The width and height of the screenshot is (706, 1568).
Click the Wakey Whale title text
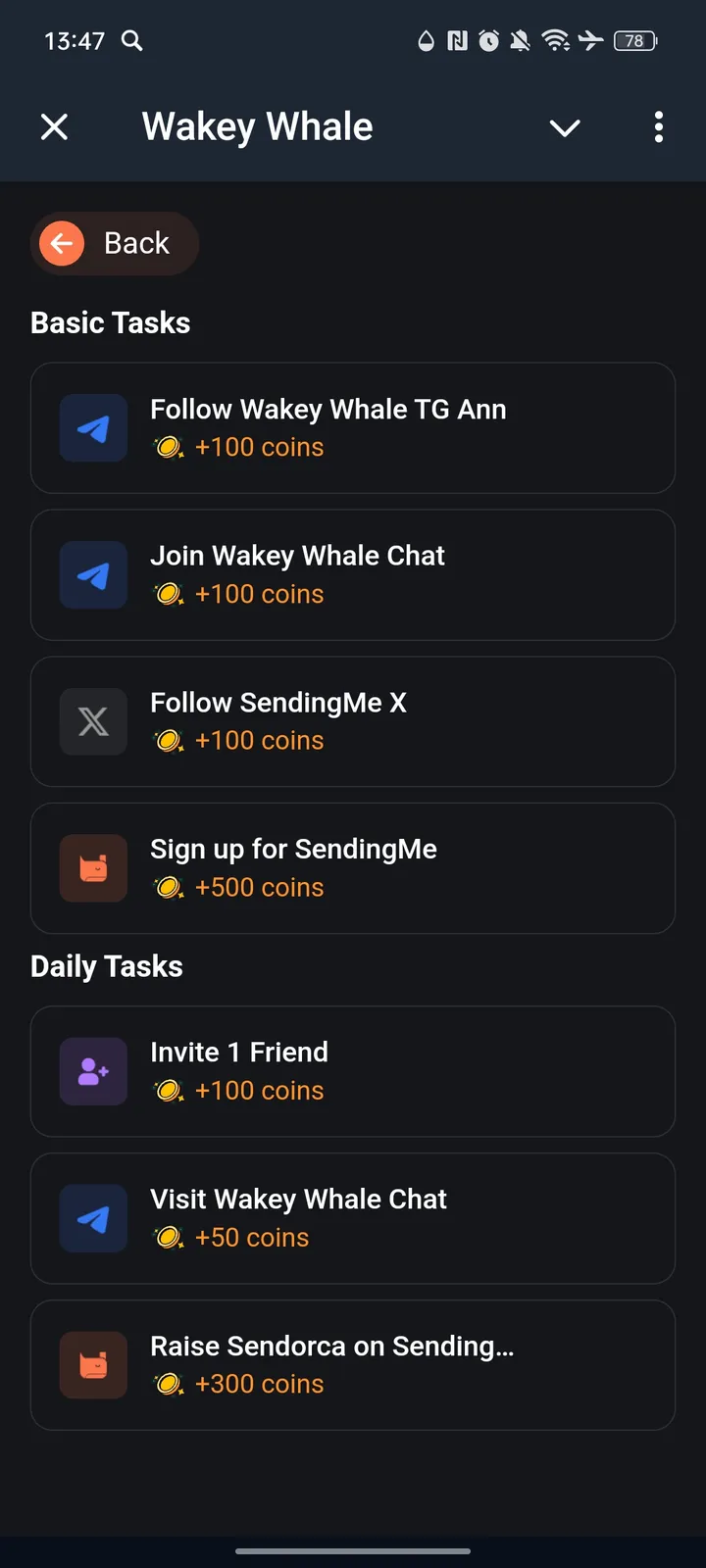[x=257, y=125]
